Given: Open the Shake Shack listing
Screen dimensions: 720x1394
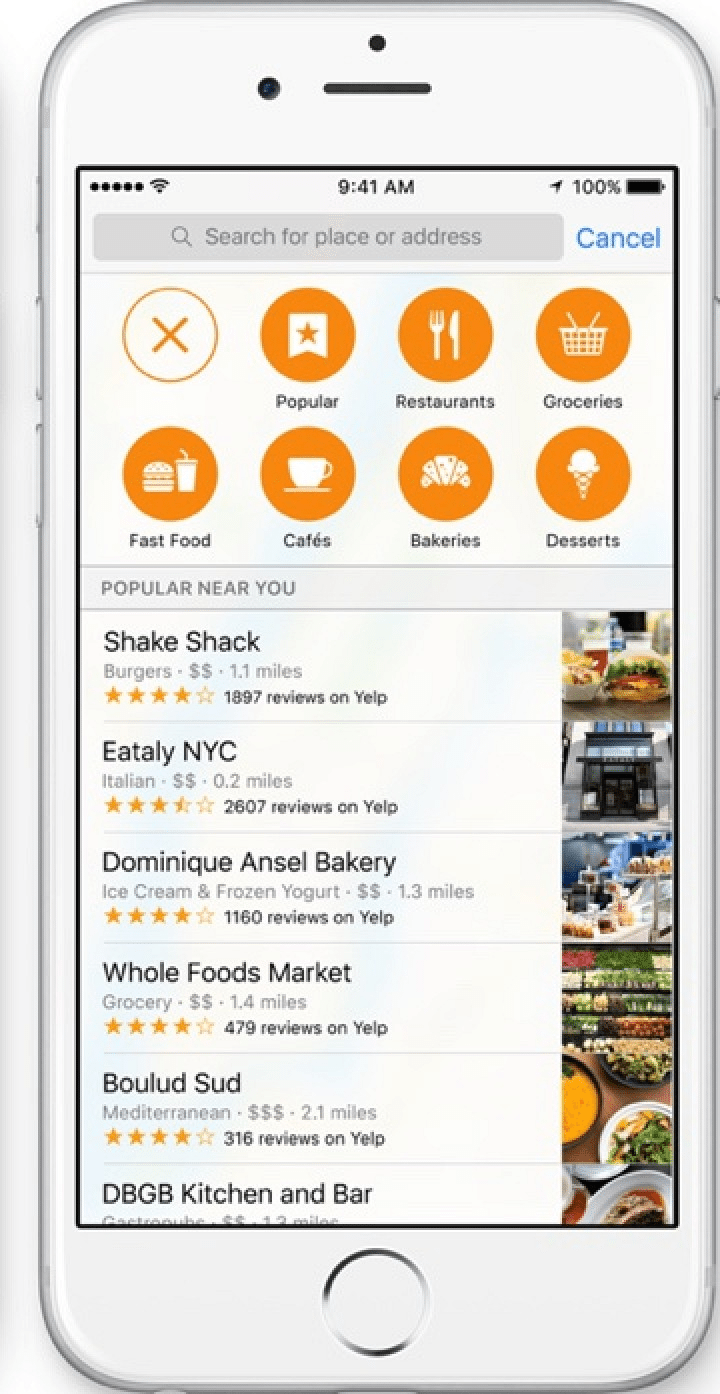Looking at the screenshot, I should pyautogui.click(x=376, y=666).
